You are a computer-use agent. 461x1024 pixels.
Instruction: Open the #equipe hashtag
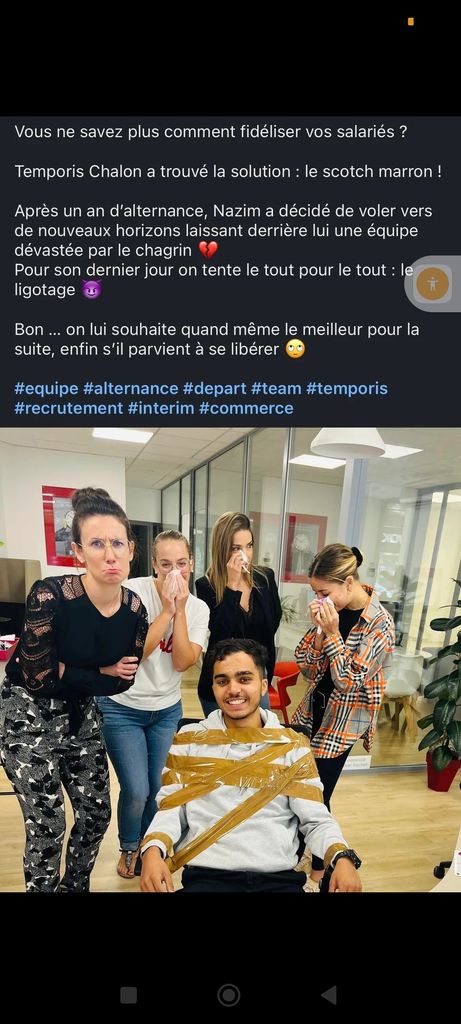click(46, 389)
